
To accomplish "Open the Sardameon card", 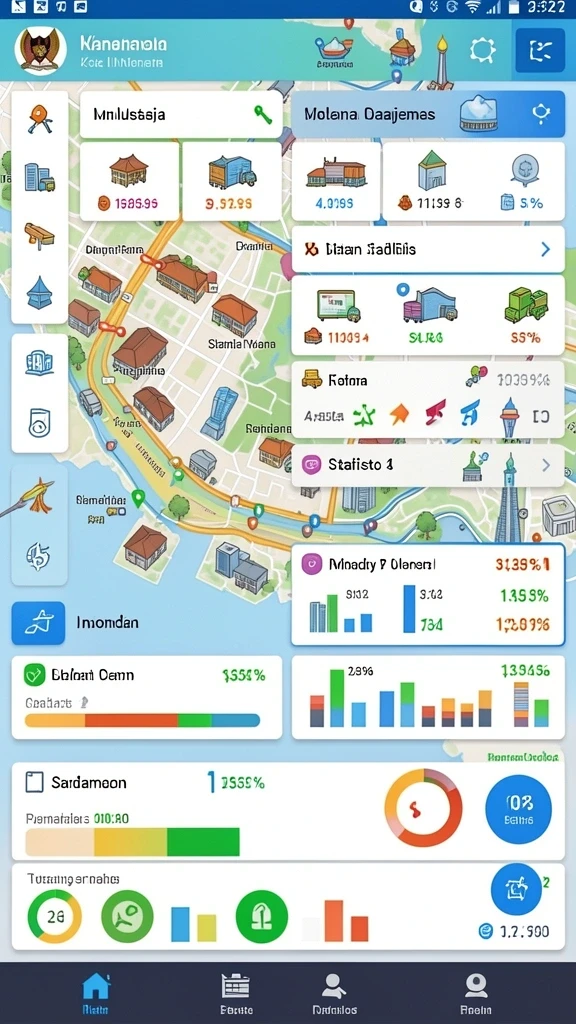I will 288,812.
